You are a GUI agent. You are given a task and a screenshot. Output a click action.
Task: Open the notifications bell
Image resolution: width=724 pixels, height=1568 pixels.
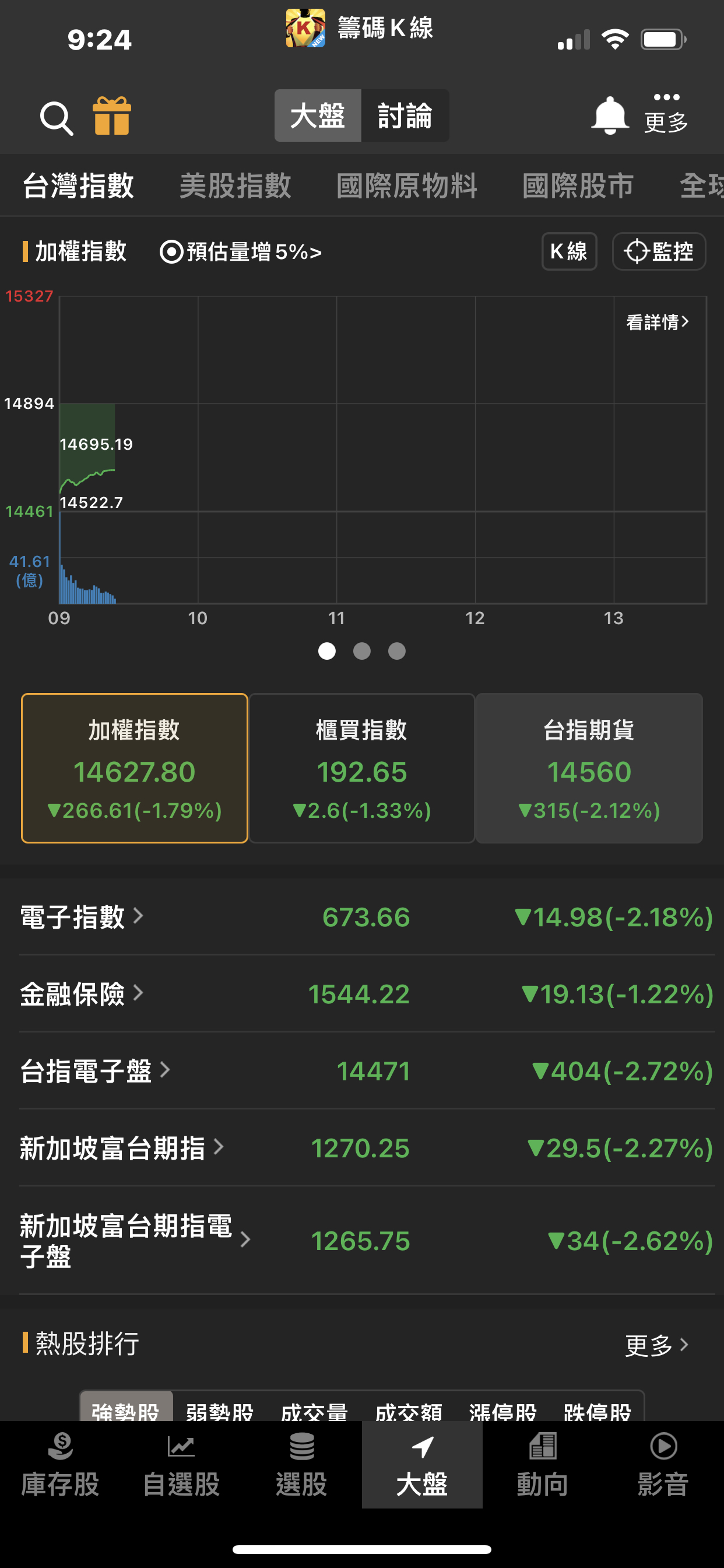(x=609, y=115)
